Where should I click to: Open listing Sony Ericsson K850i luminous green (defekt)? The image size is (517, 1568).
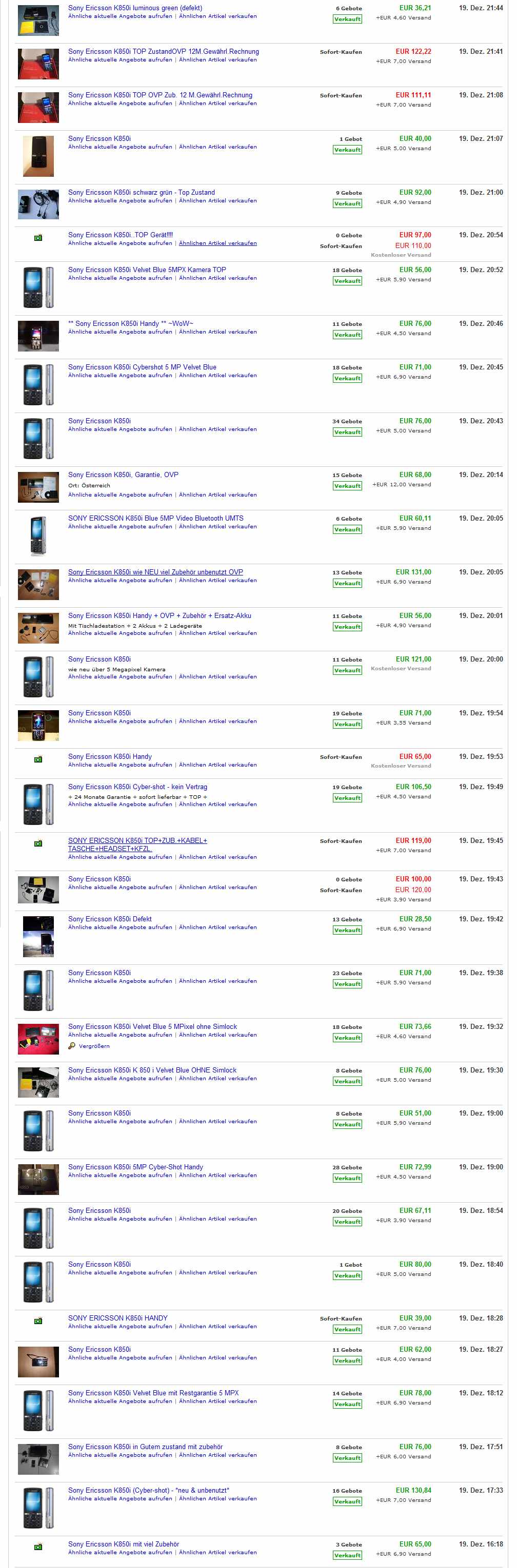(134, 8)
